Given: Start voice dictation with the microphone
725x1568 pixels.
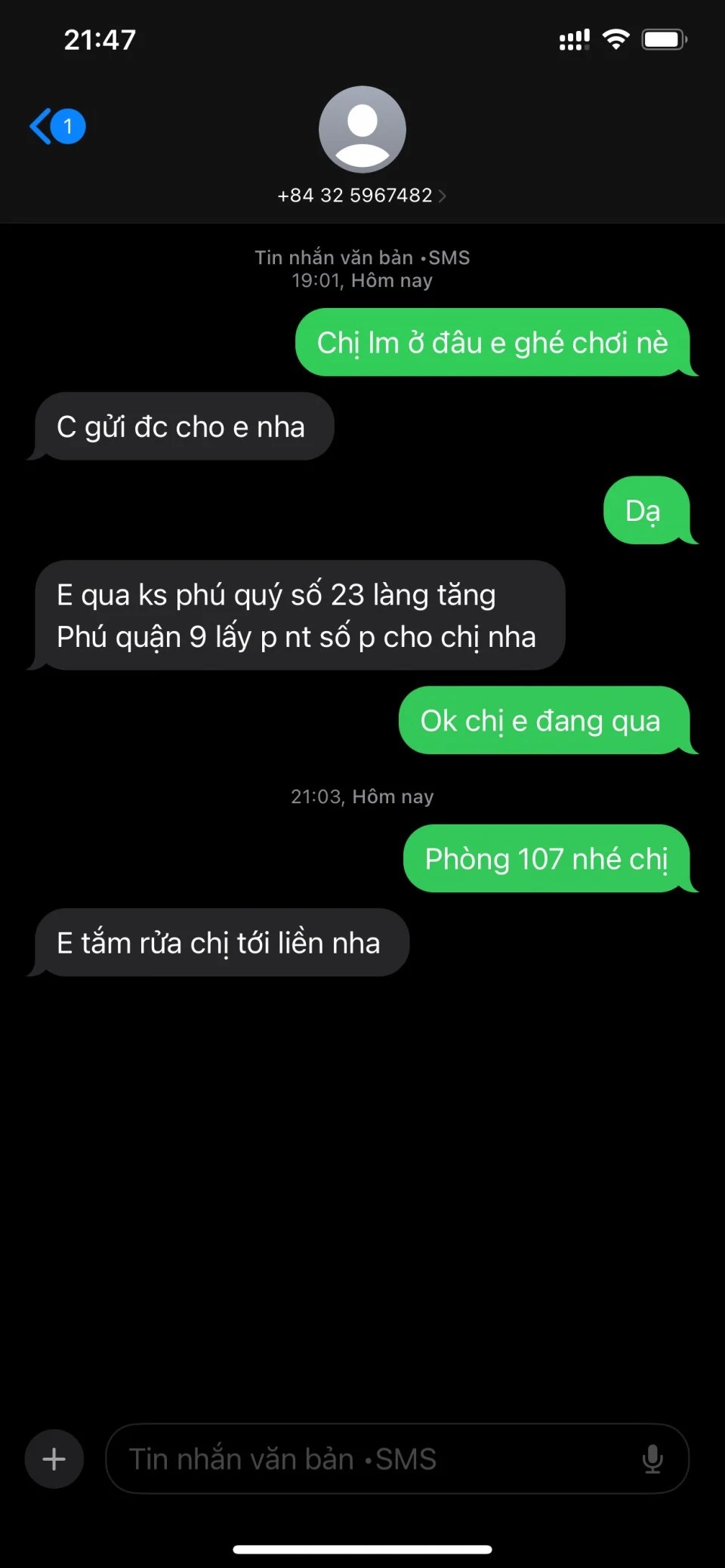Looking at the screenshot, I should click(x=652, y=1459).
